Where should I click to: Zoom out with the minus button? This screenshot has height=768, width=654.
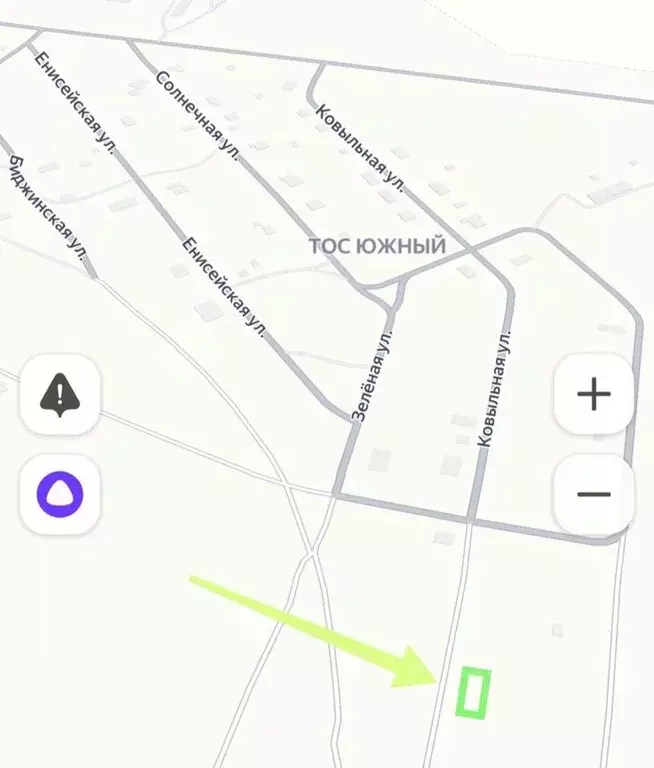[x=594, y=494]
